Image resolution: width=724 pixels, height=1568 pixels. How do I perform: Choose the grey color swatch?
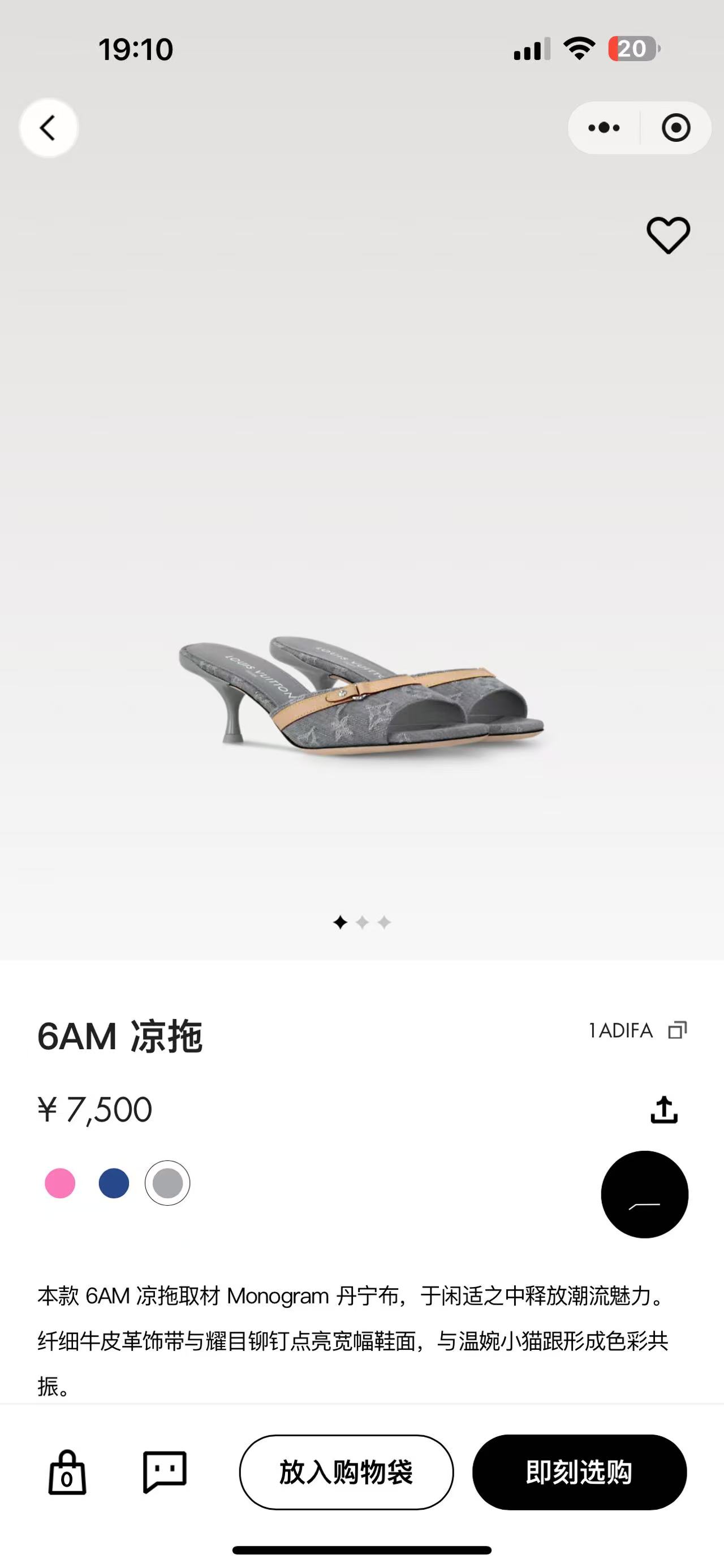tap(167, 1183)
